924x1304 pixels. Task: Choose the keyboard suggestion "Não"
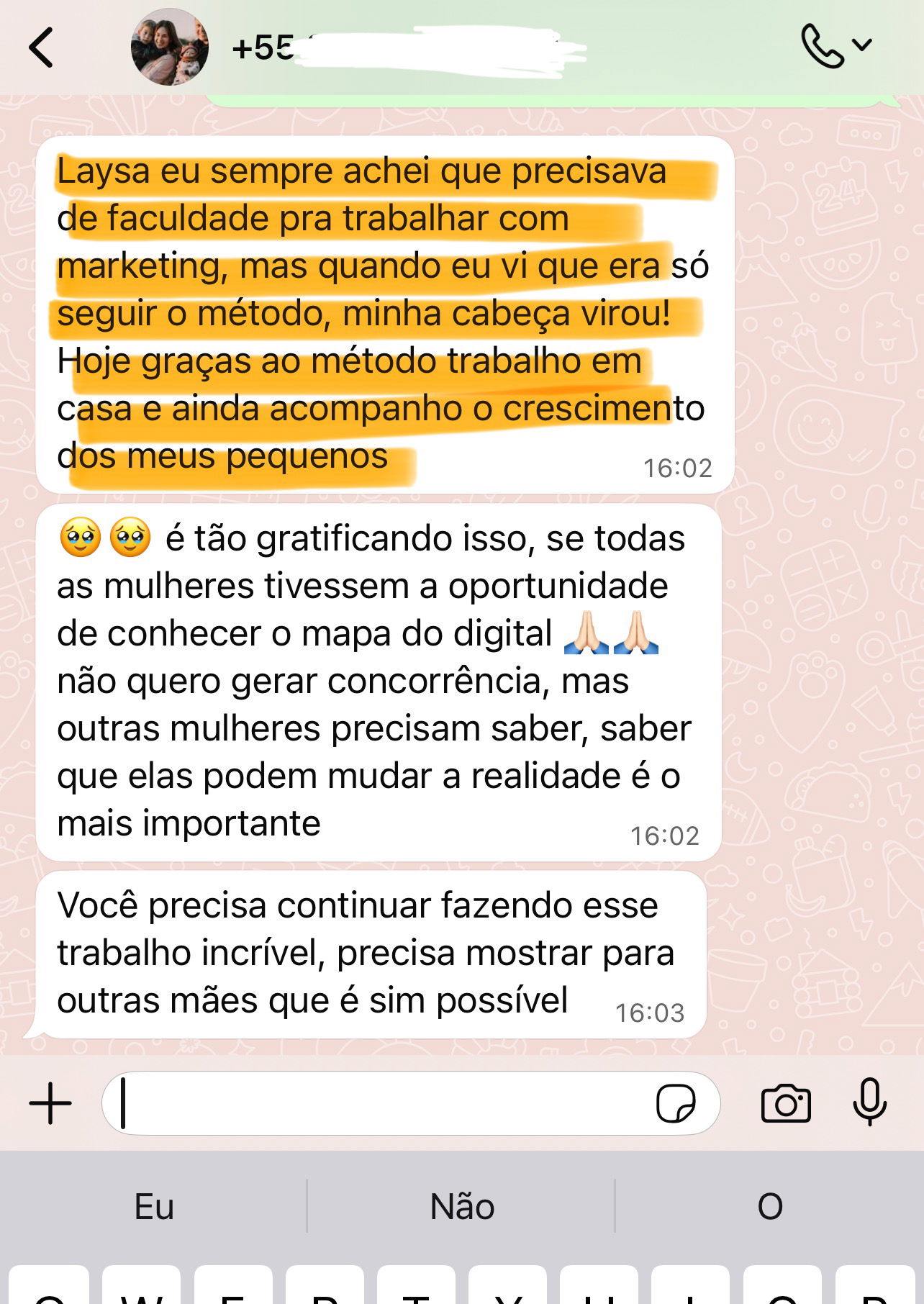coord(462,1207)
